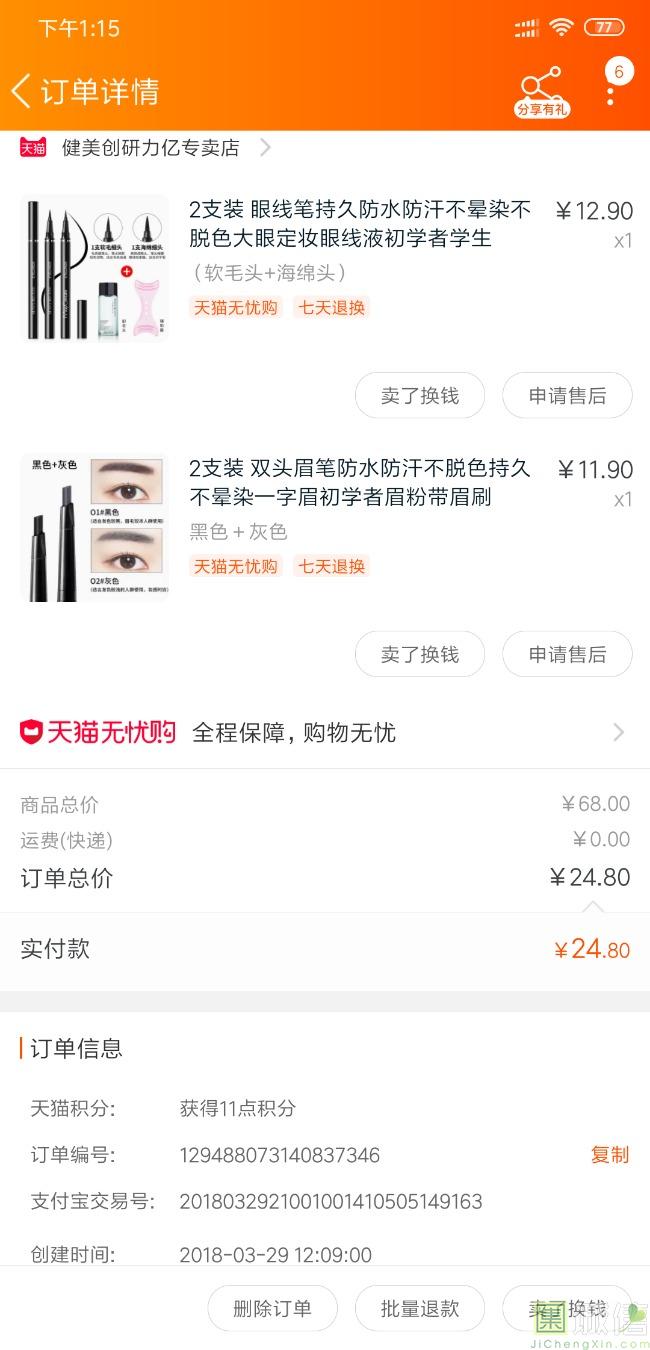Image resolution: width=650 pixels, height=1350 pixels.
Task: Copy the order number
Action: pyautogui.click(x=609, y=1155)
